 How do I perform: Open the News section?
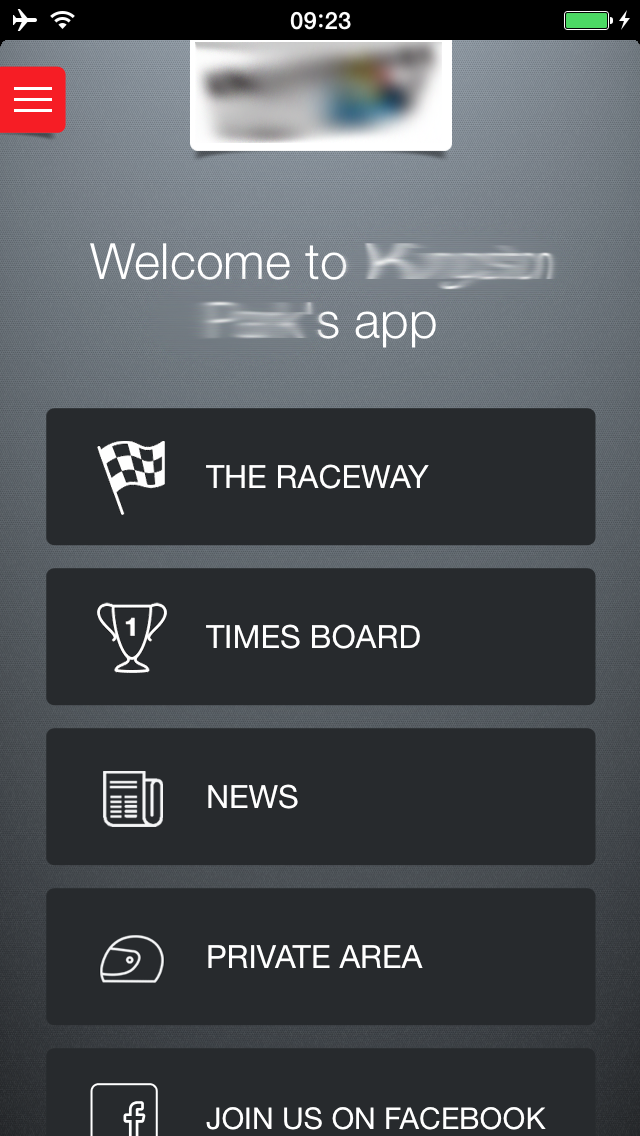pos(320,797)
